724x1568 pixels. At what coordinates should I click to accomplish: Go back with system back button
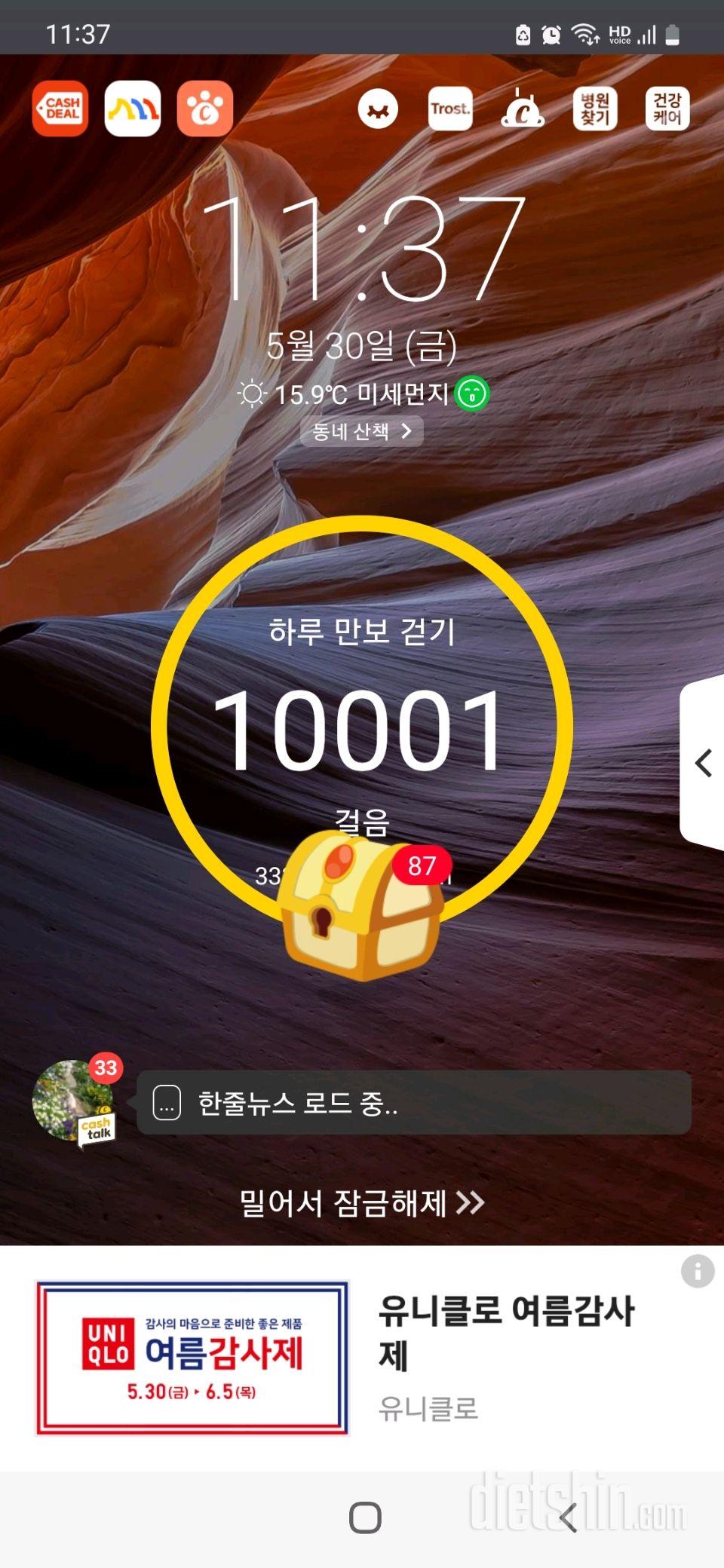(x=569, y=1517)
